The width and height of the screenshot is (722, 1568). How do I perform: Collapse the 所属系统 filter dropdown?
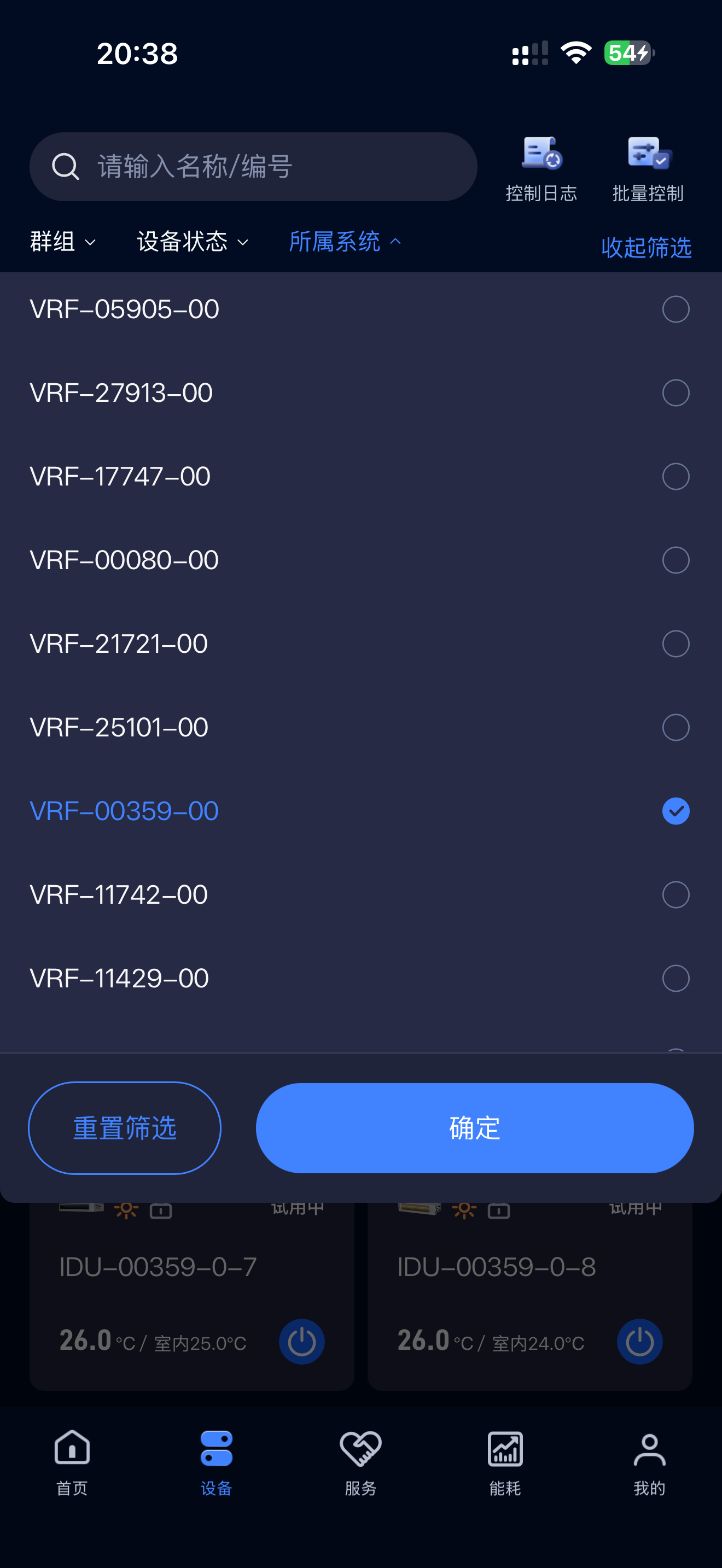[345, 242]
